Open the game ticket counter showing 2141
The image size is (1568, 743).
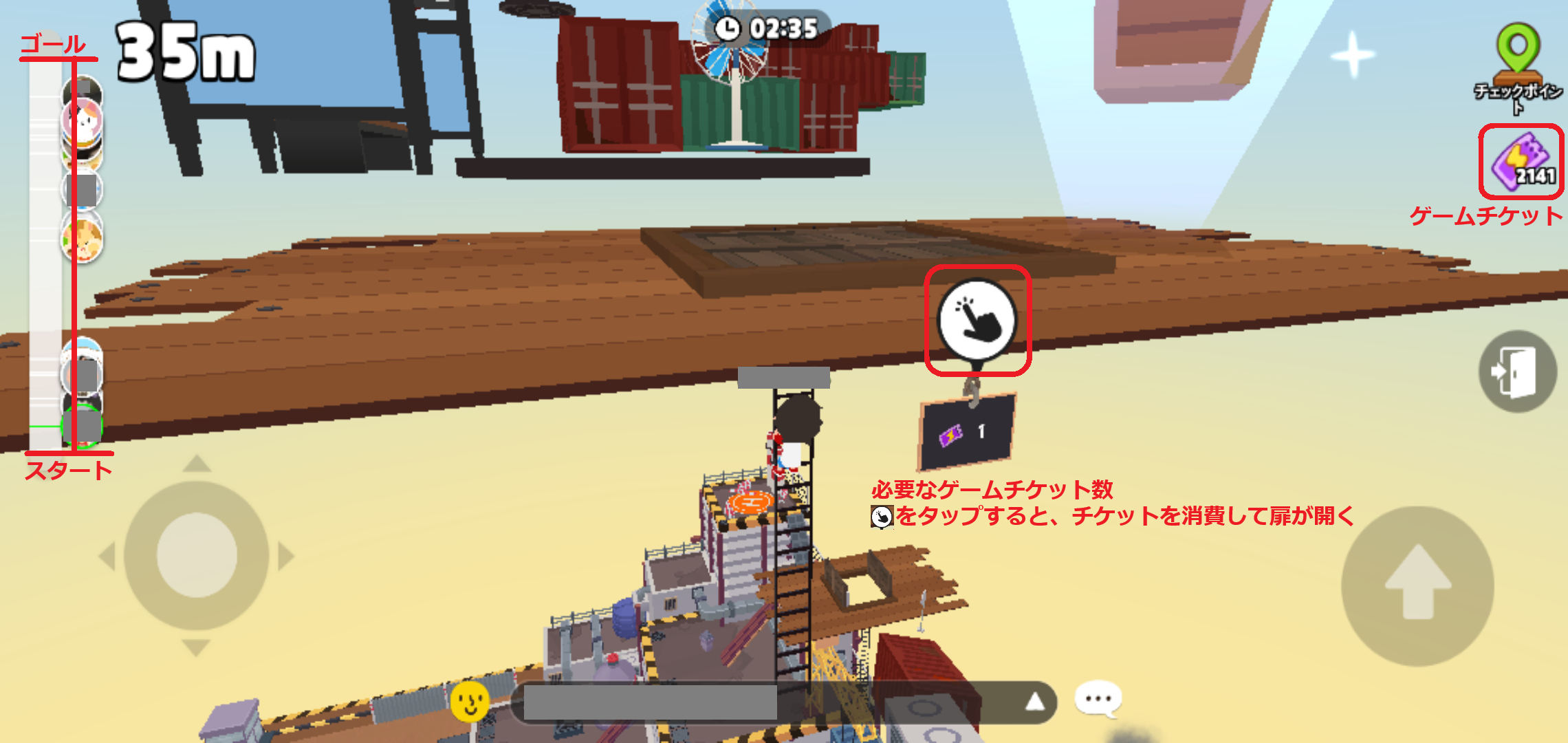1521,163
